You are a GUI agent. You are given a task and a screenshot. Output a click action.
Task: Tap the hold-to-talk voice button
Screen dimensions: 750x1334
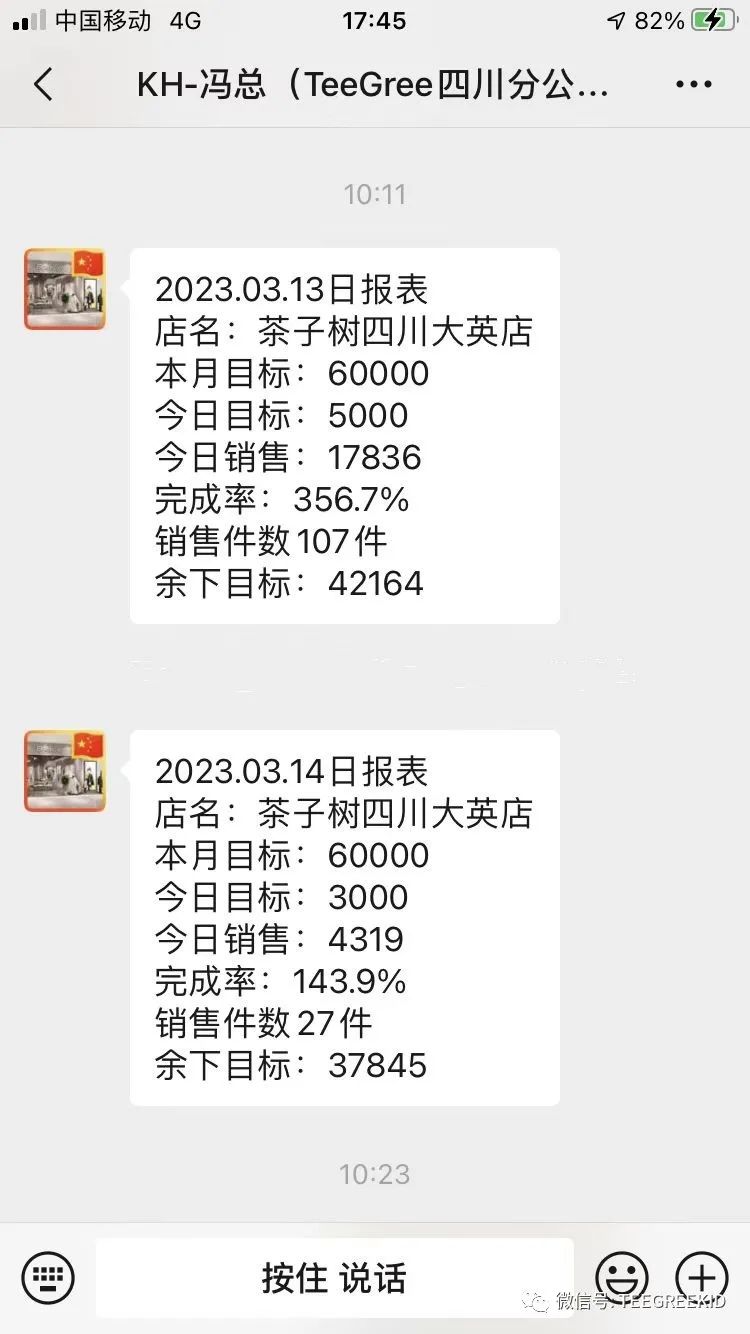pyautogui.click(x=335, y=1277)
